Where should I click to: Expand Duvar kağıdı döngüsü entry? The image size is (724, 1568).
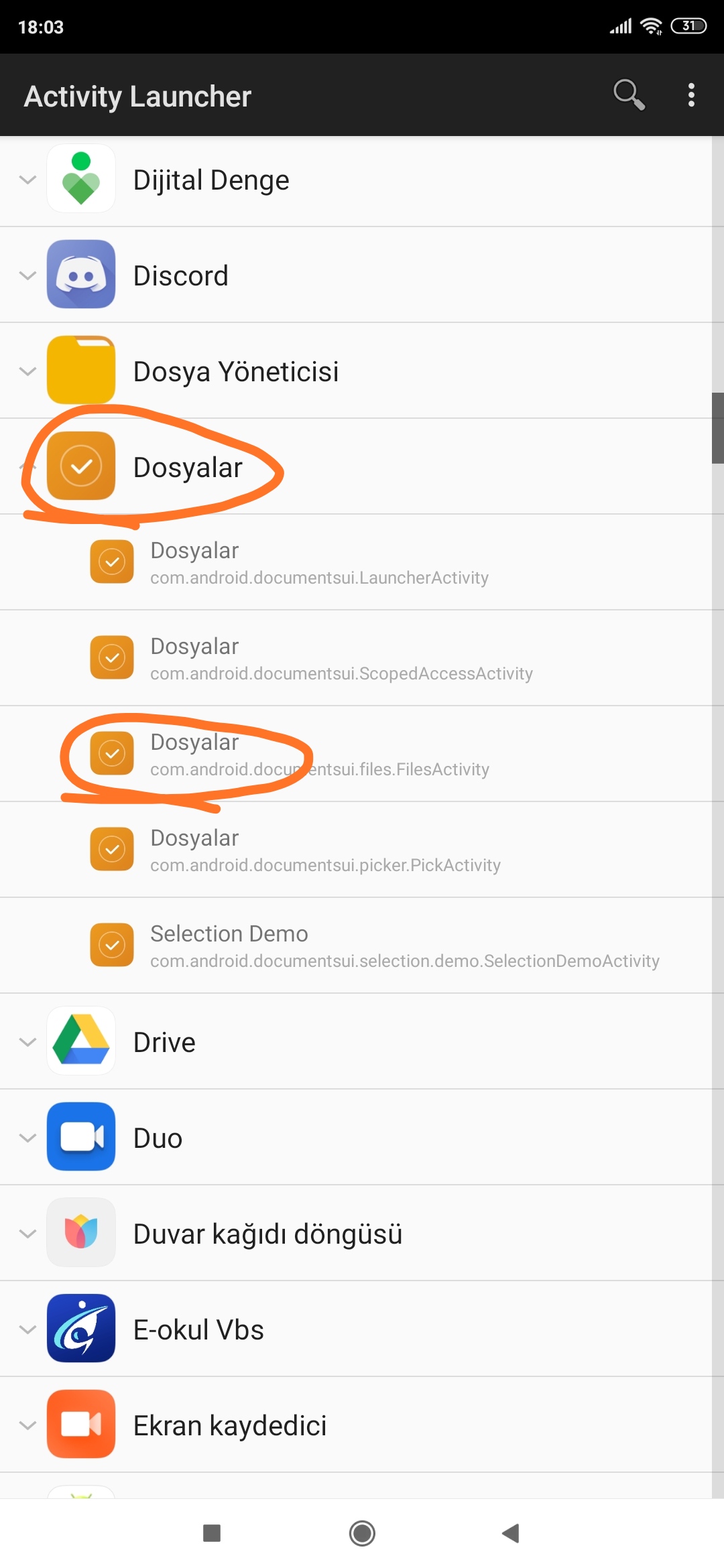coord(267,1234)
